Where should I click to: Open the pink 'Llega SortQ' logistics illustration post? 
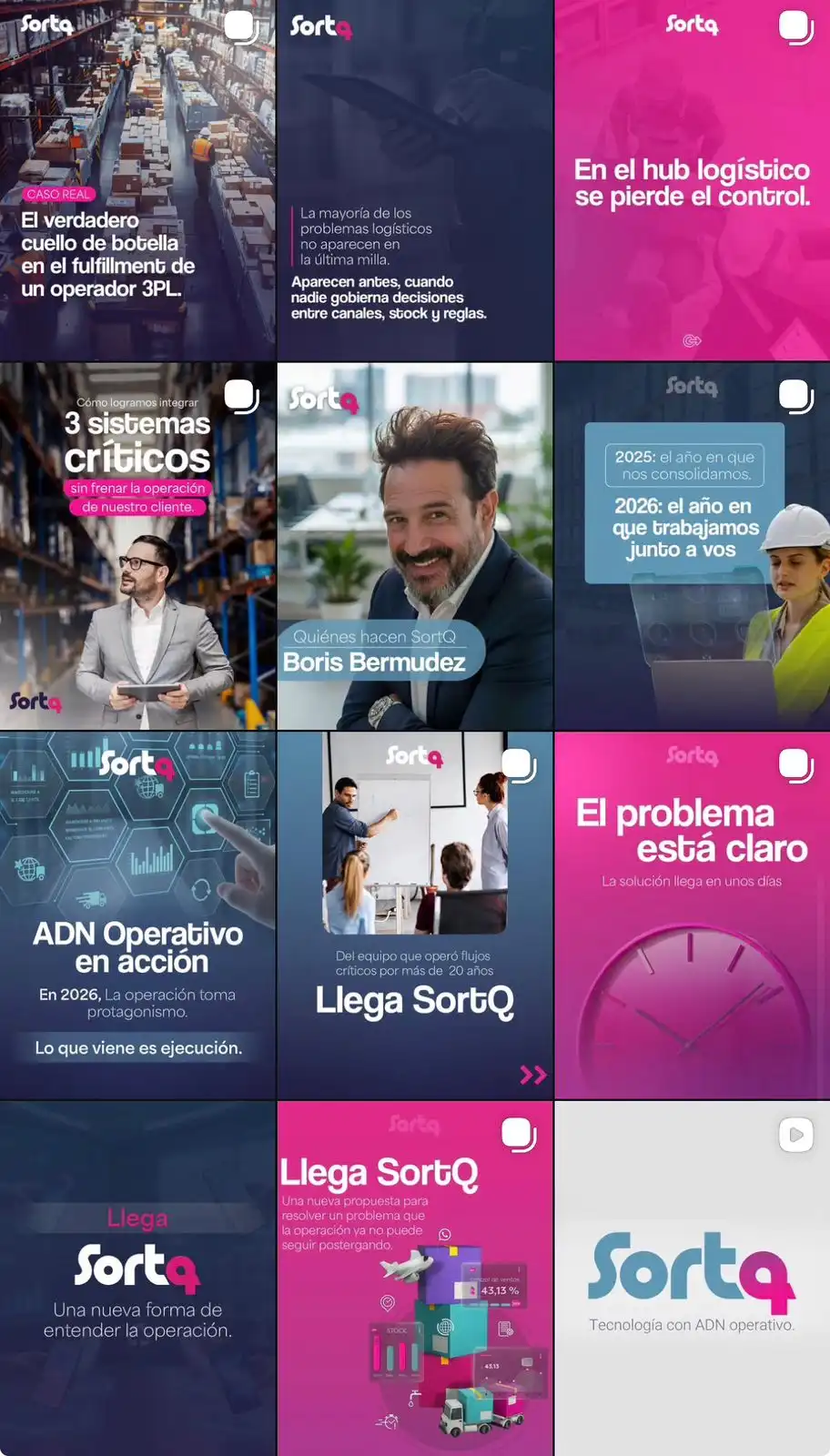pyautogui.click(x=415, y=1279)
